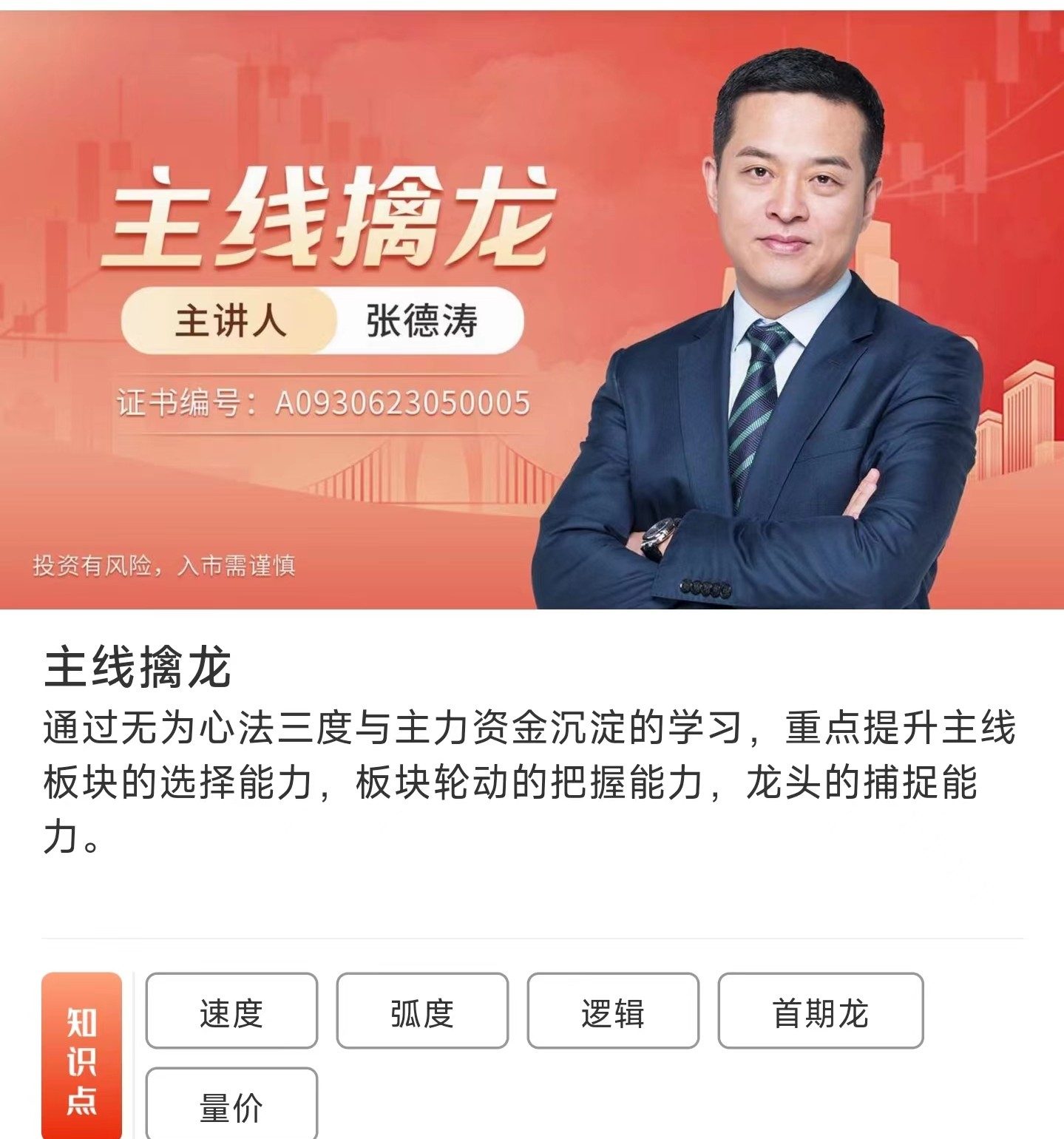Open the 主线擒龙 course banner
The image size is (1064, 1139).
pos(532,311)
